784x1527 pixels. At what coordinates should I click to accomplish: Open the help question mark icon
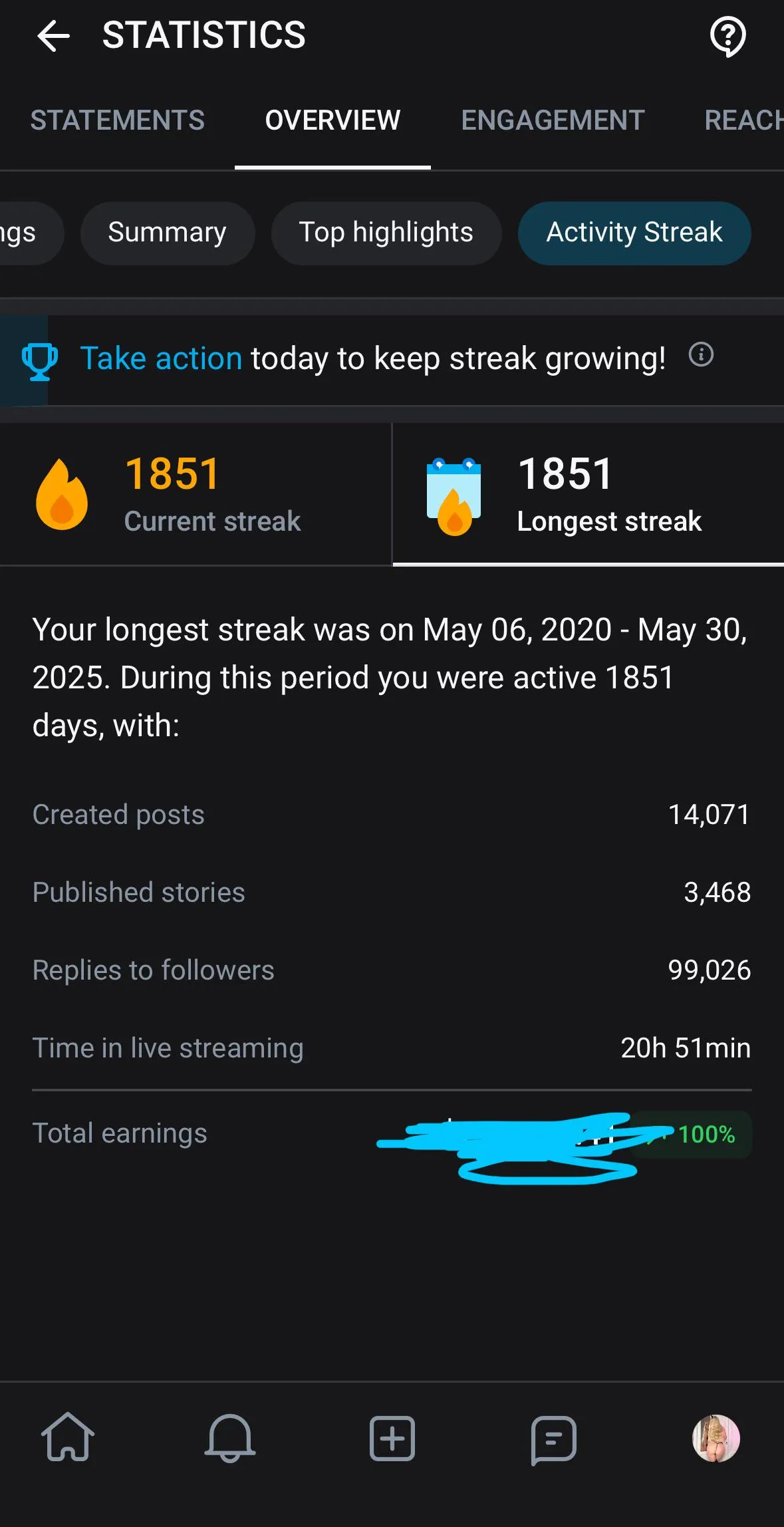point(728,37)
